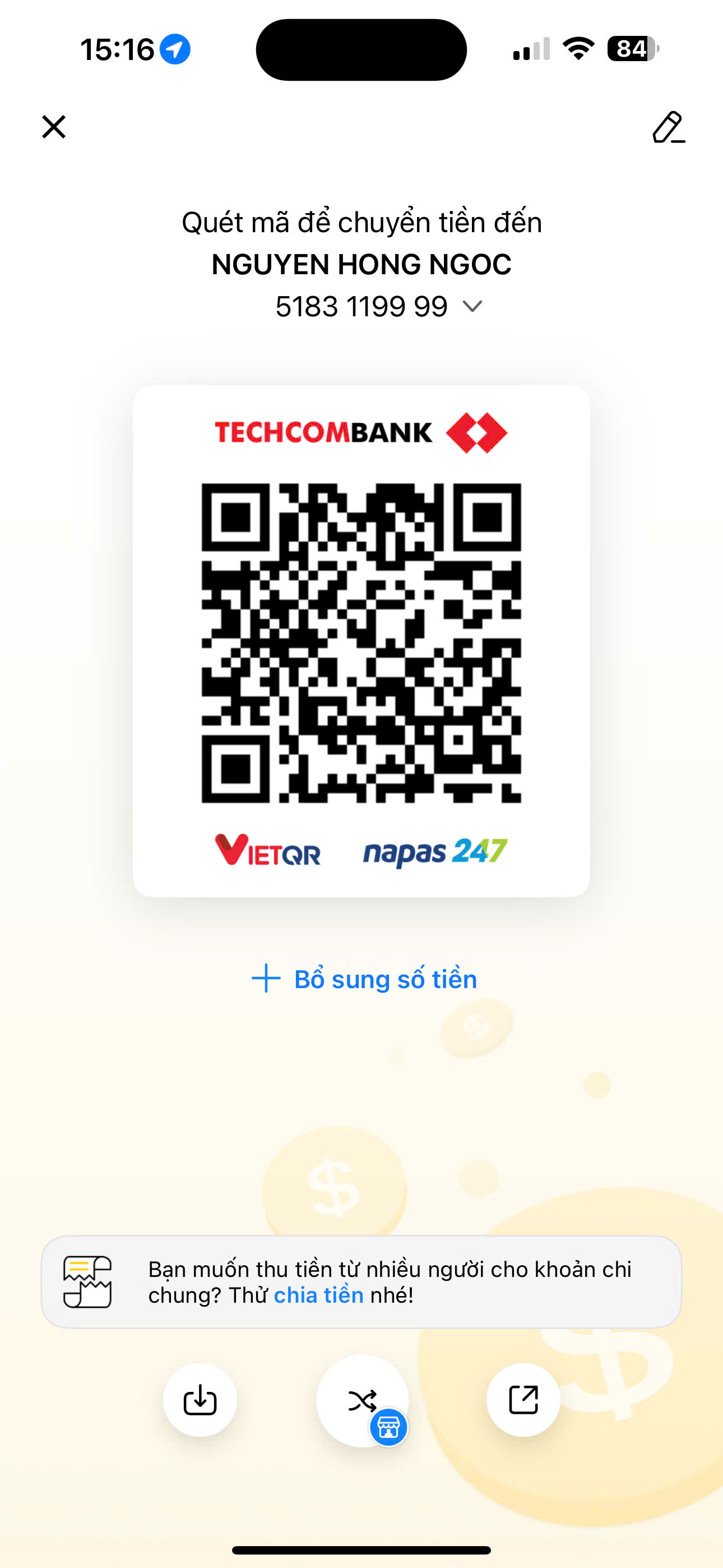Open the edit pencil icon

(x=668, y=127)
